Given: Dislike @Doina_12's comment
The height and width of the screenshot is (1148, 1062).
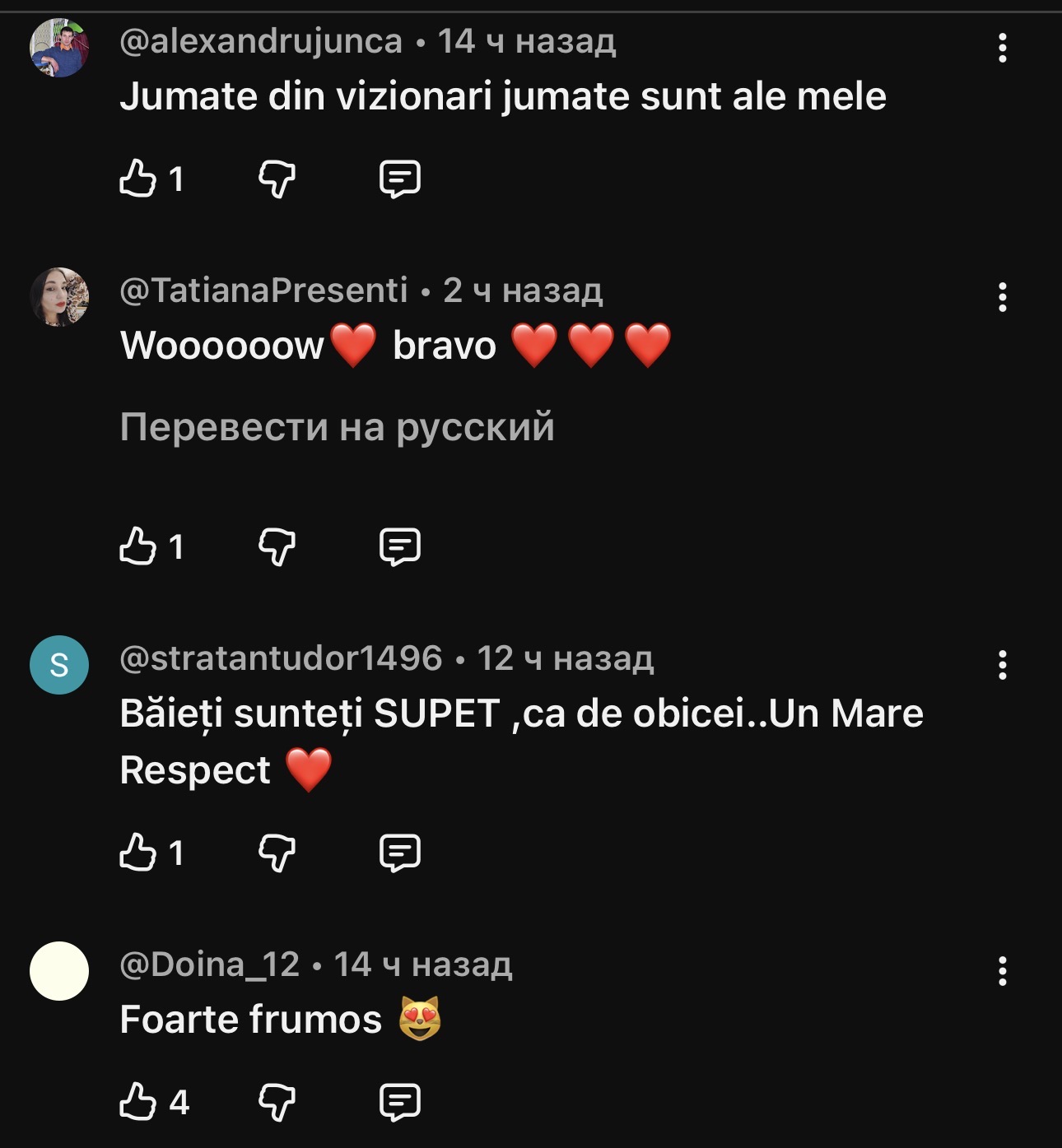Looking at the screenshot, I should (x=277, y=1101).
